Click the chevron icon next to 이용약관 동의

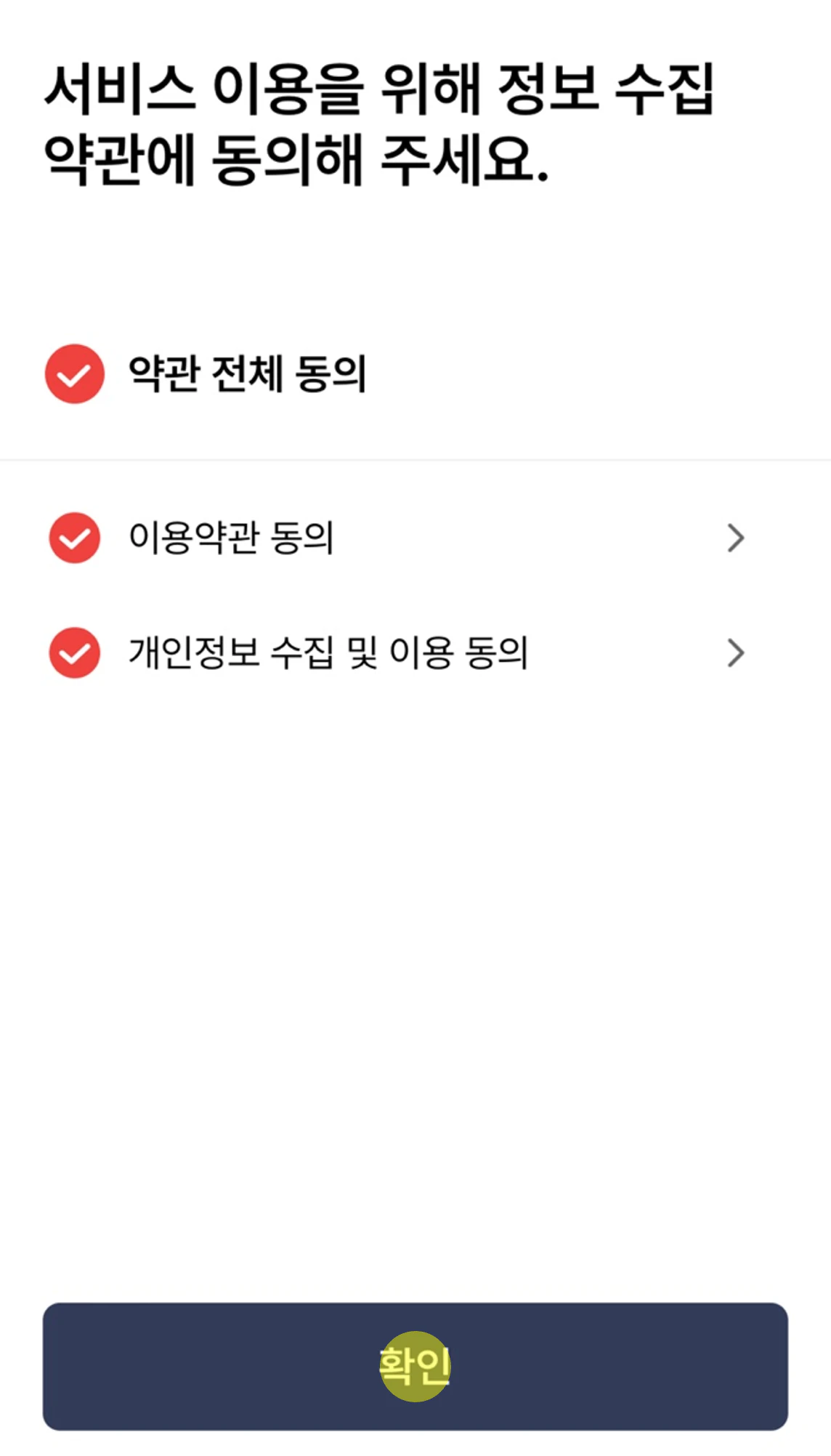point(737,538)
